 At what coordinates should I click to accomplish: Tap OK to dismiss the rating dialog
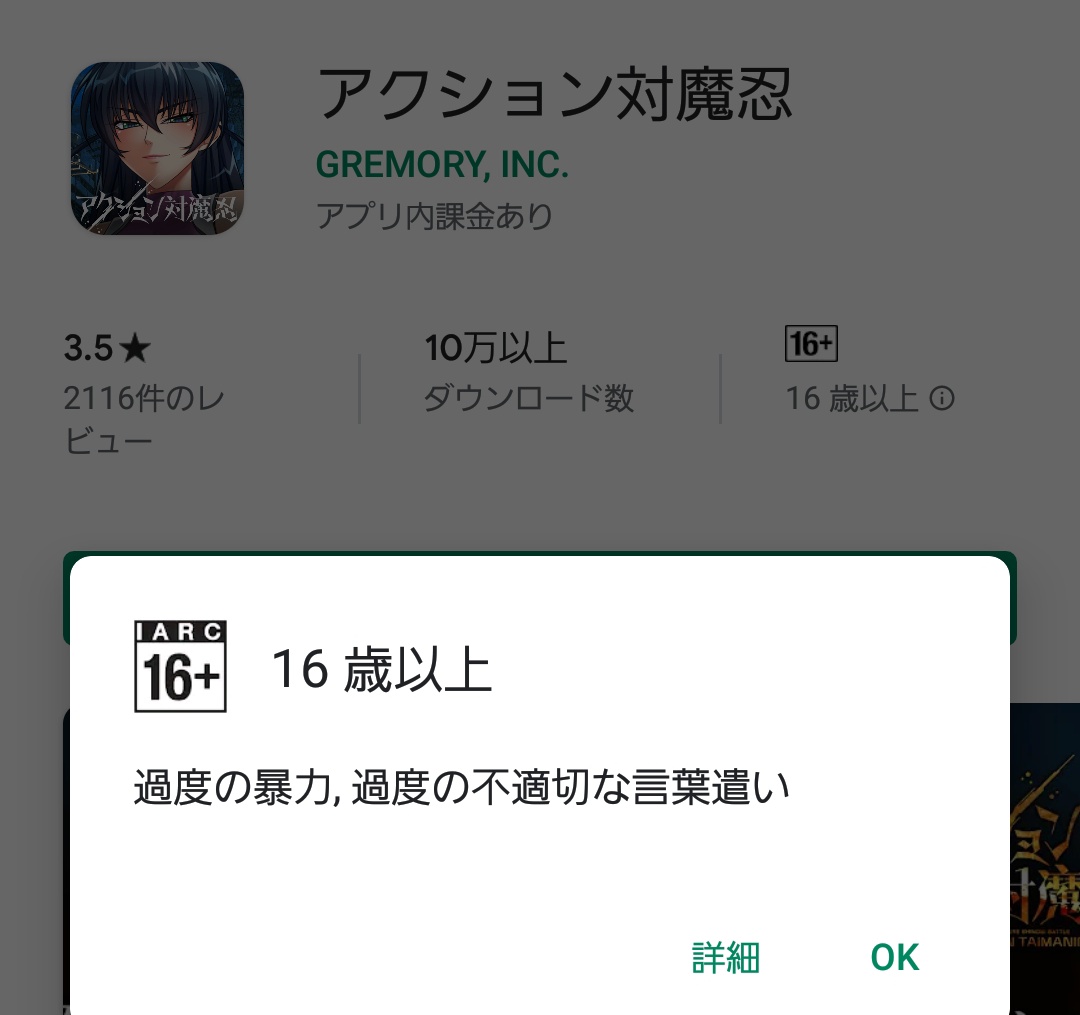point(894,957)
